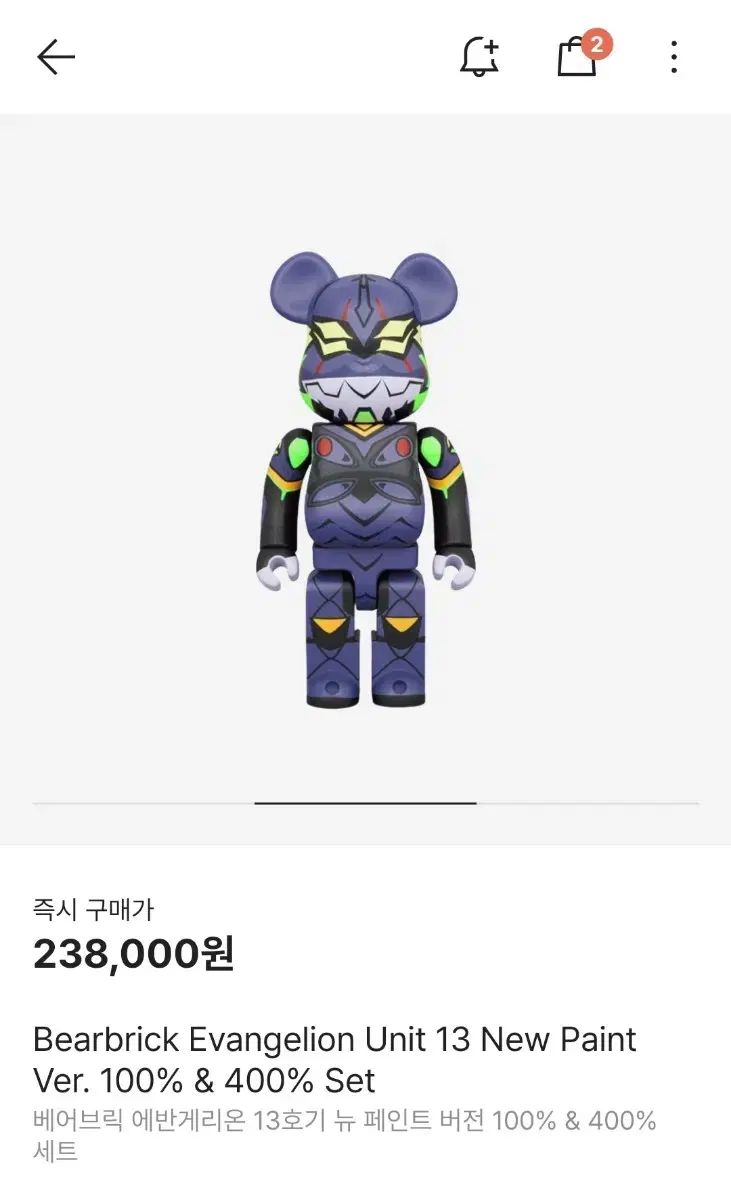Viewport: 731px width, 1200px height.
Task: Open the three-dot overflow menu
Action: (x=674, y=57)
